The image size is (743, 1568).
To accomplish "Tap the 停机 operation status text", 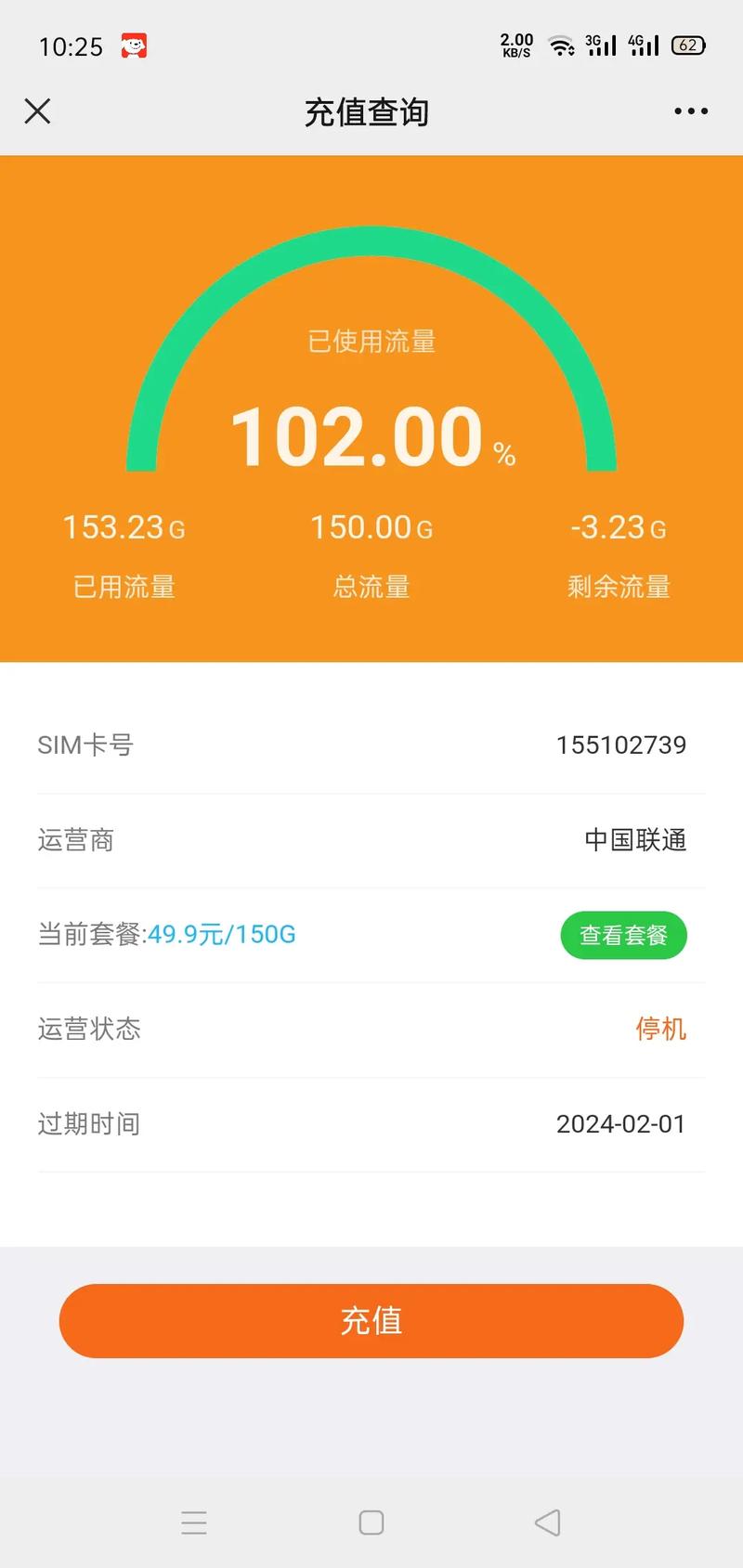I will pos(661,1029).
